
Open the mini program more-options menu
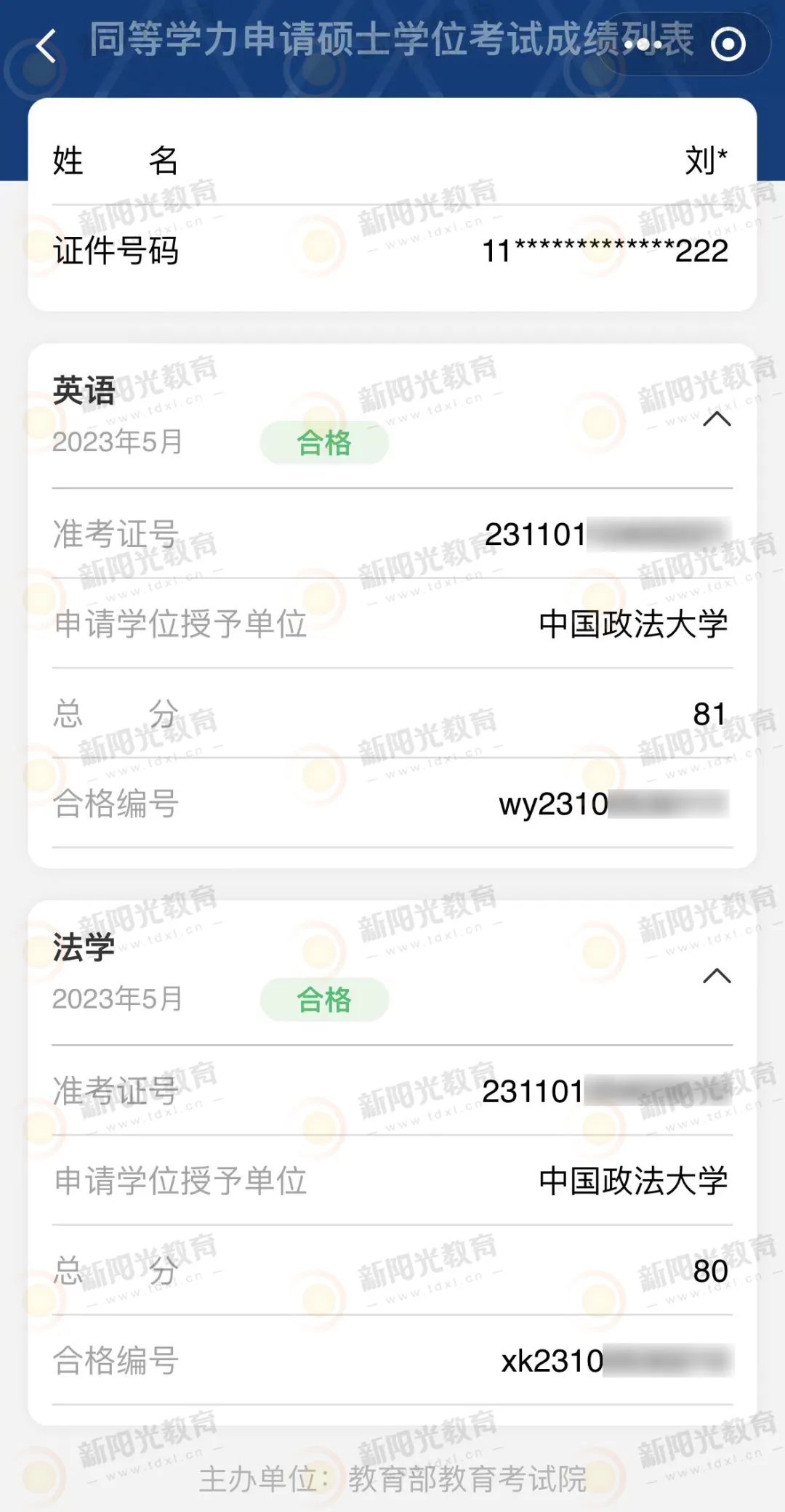pos(643,45)
